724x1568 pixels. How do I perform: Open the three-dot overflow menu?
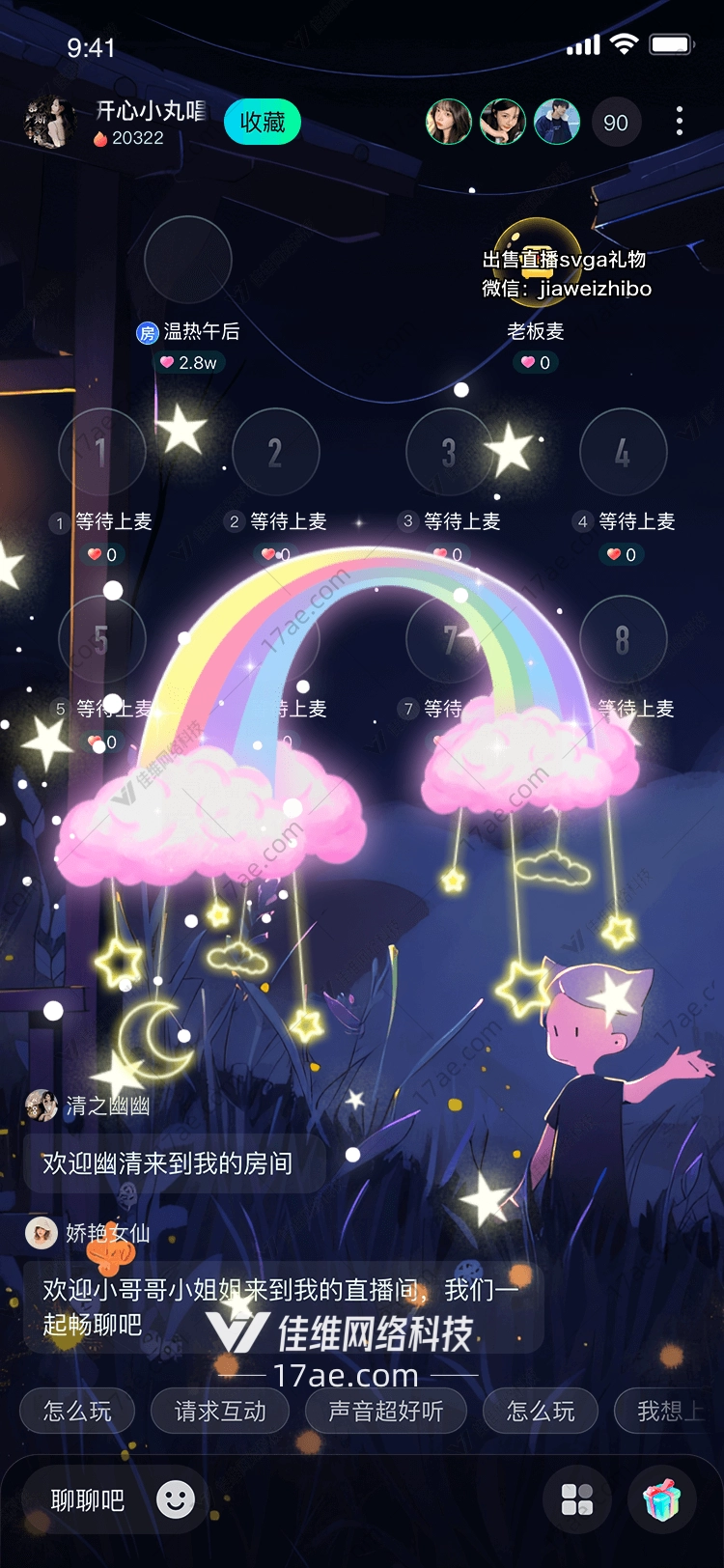tap(680, 122)
